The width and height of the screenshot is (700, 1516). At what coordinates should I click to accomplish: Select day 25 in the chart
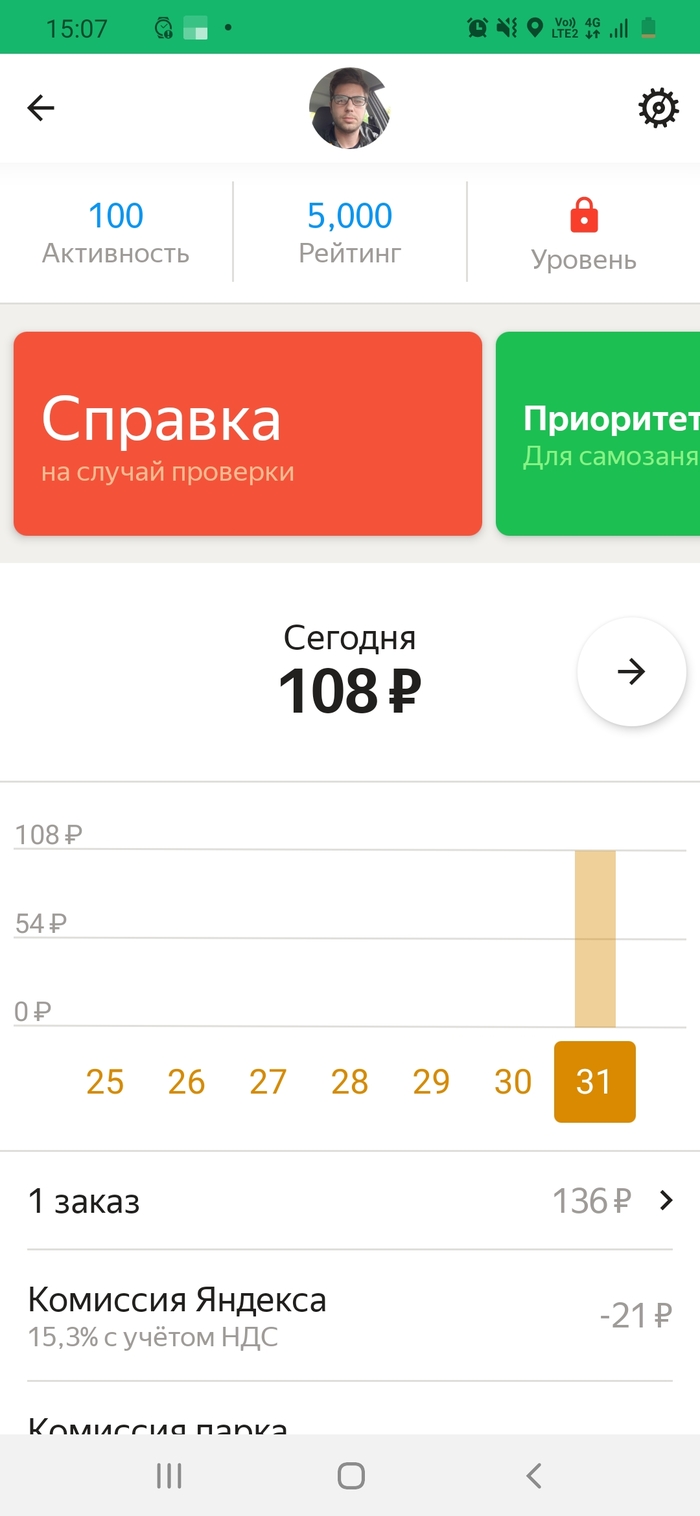click(x=105, y=1082)
